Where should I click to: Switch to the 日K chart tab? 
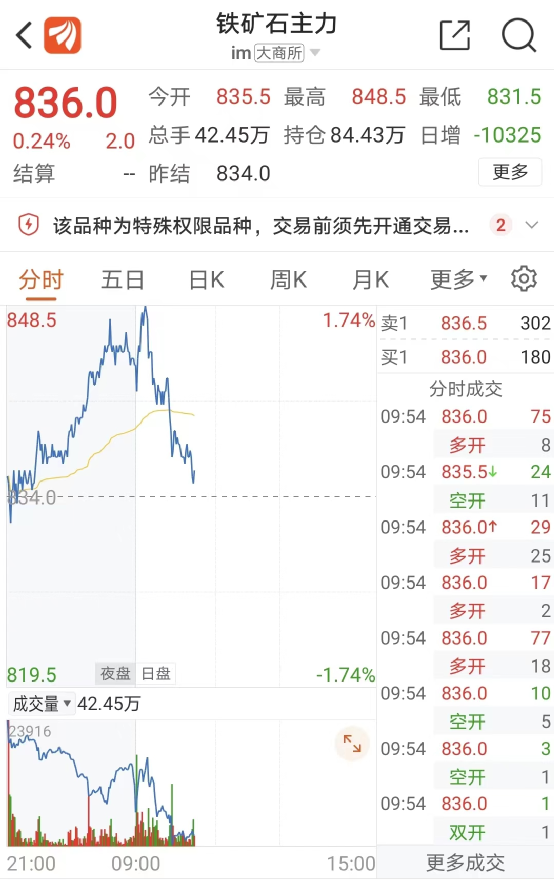tap(206, 280)
